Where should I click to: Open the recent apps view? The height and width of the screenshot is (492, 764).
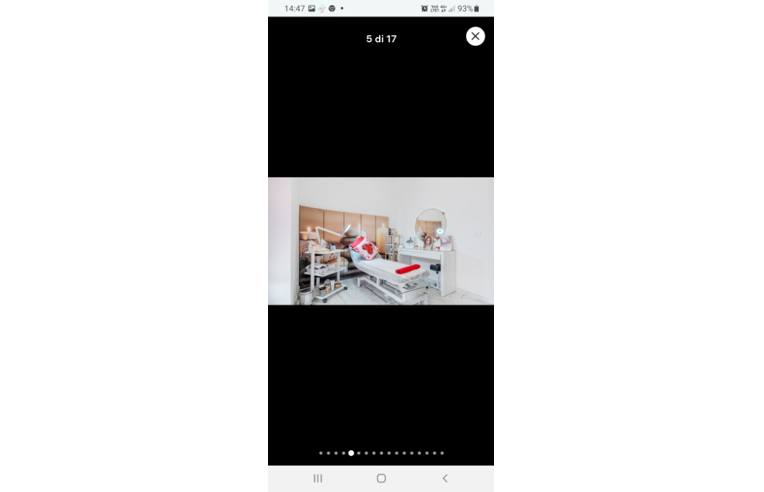(318, 479)
